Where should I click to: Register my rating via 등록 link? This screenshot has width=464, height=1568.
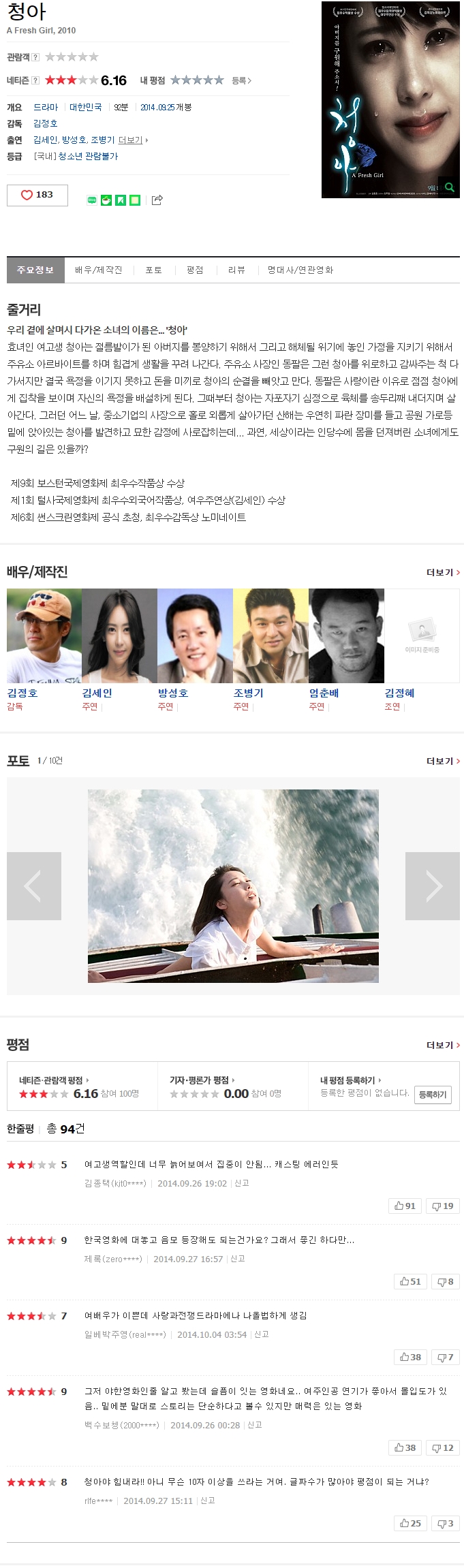click(x=241, y=80)
